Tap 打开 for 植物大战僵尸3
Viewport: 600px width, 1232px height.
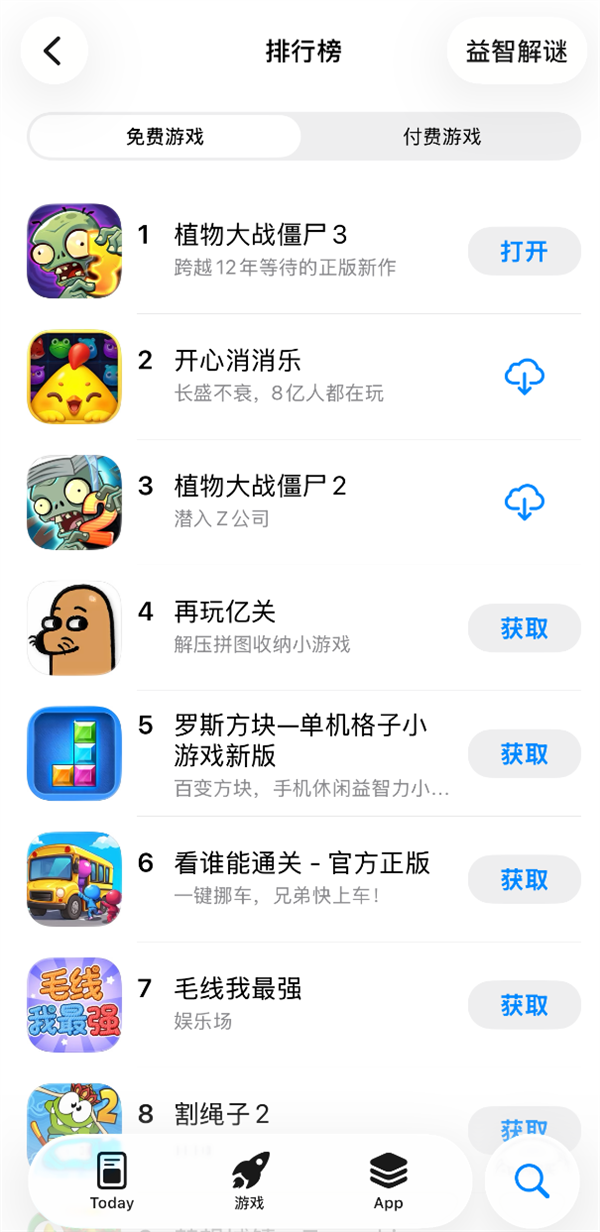click(524, 251)
